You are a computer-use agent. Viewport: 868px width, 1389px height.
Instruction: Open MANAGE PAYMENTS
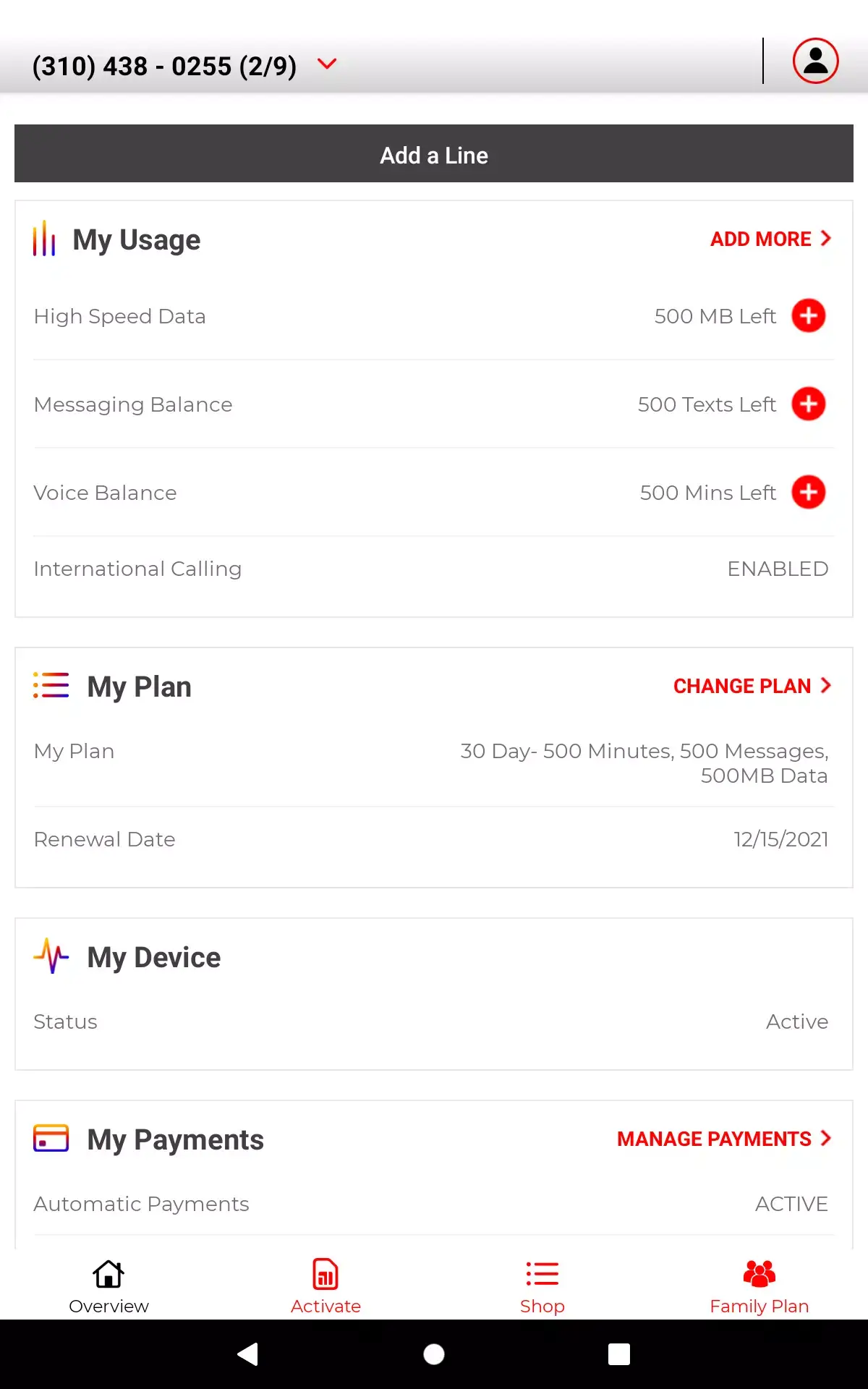(723, 1139)
